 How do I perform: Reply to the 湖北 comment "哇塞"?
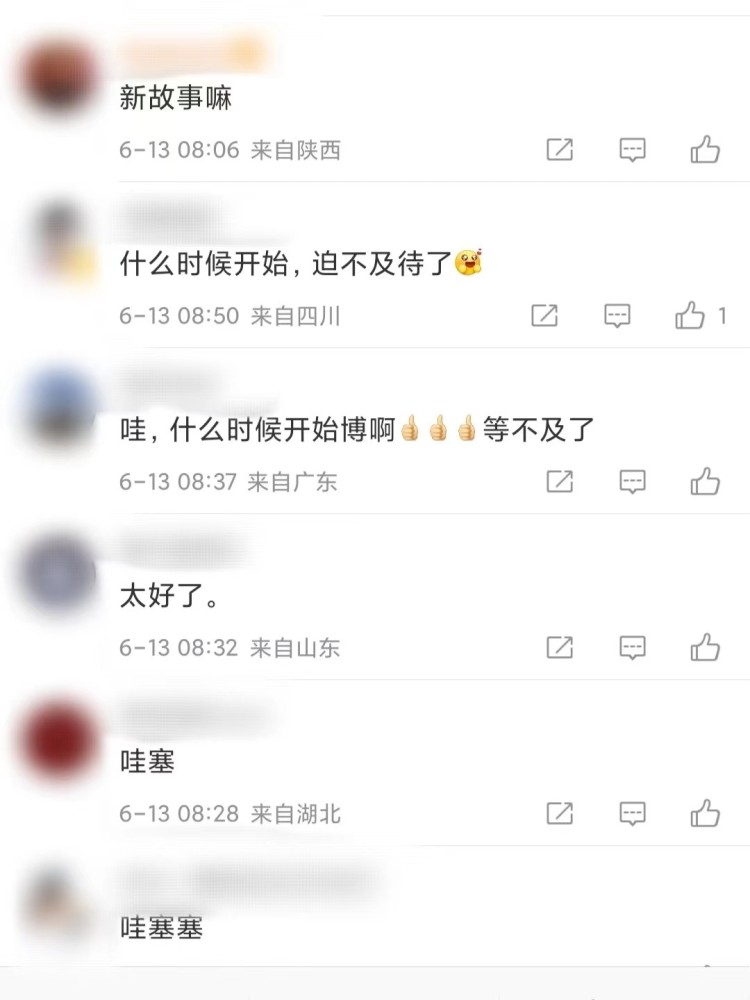pos(632,813)
